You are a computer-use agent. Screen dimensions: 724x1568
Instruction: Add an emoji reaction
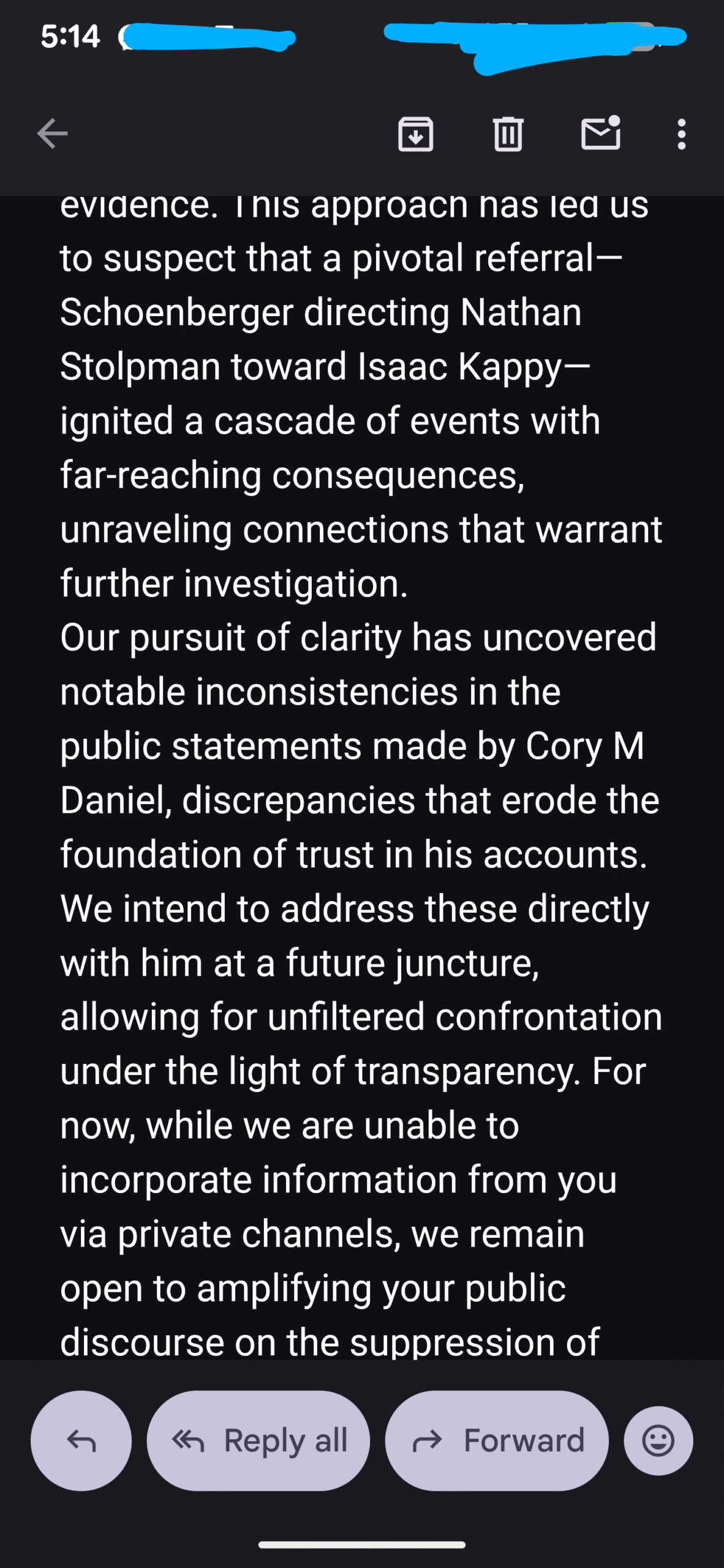coord(658,1441)
